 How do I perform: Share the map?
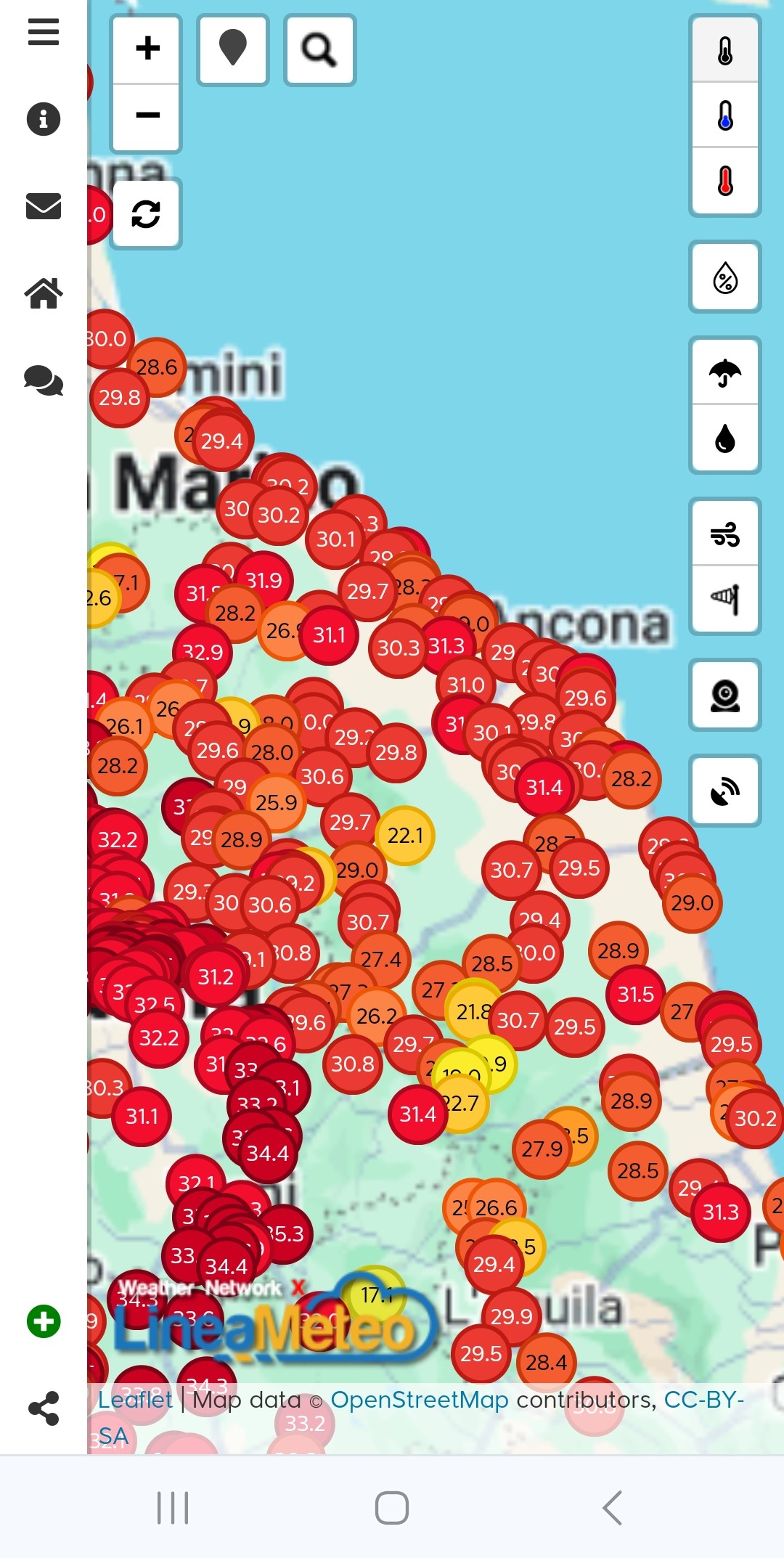(44, 1408)
